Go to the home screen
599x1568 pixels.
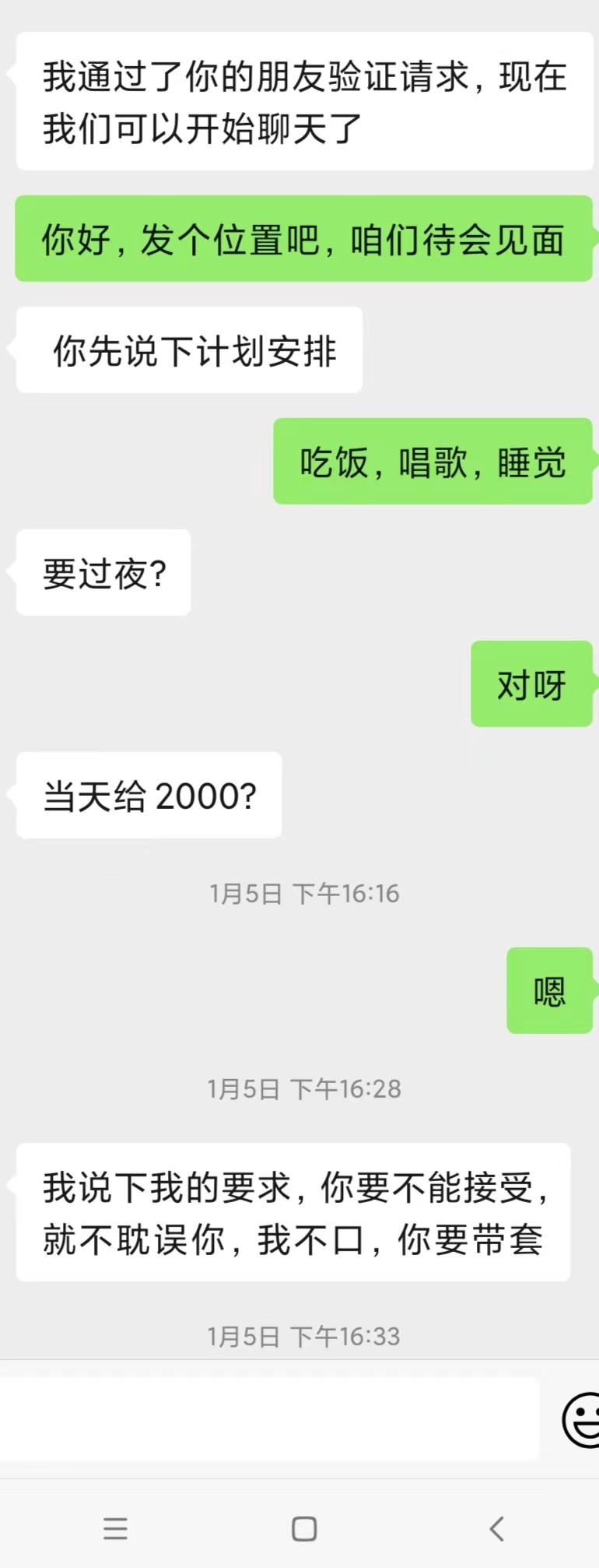304,1528
